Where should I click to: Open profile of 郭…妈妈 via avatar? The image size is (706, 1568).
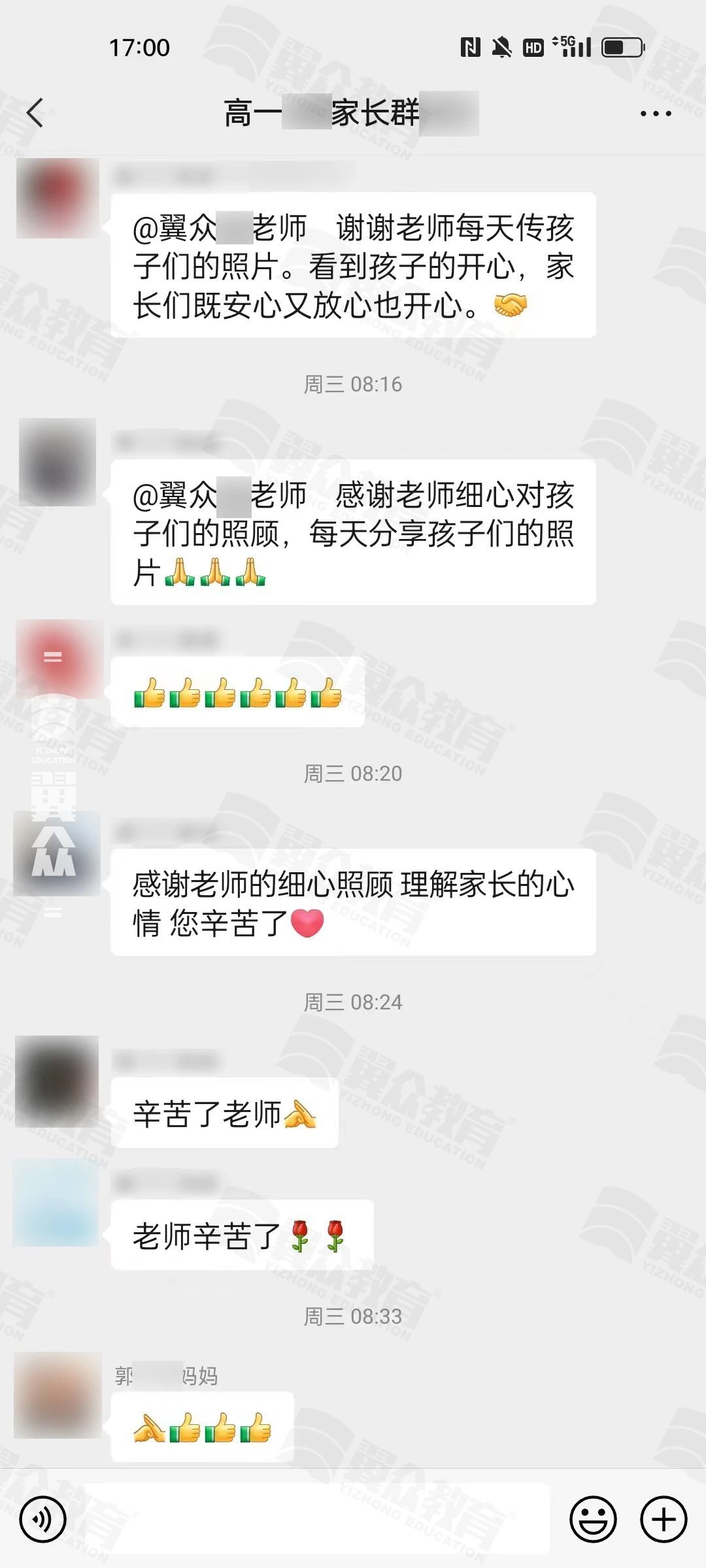[x=58, y=1395]
